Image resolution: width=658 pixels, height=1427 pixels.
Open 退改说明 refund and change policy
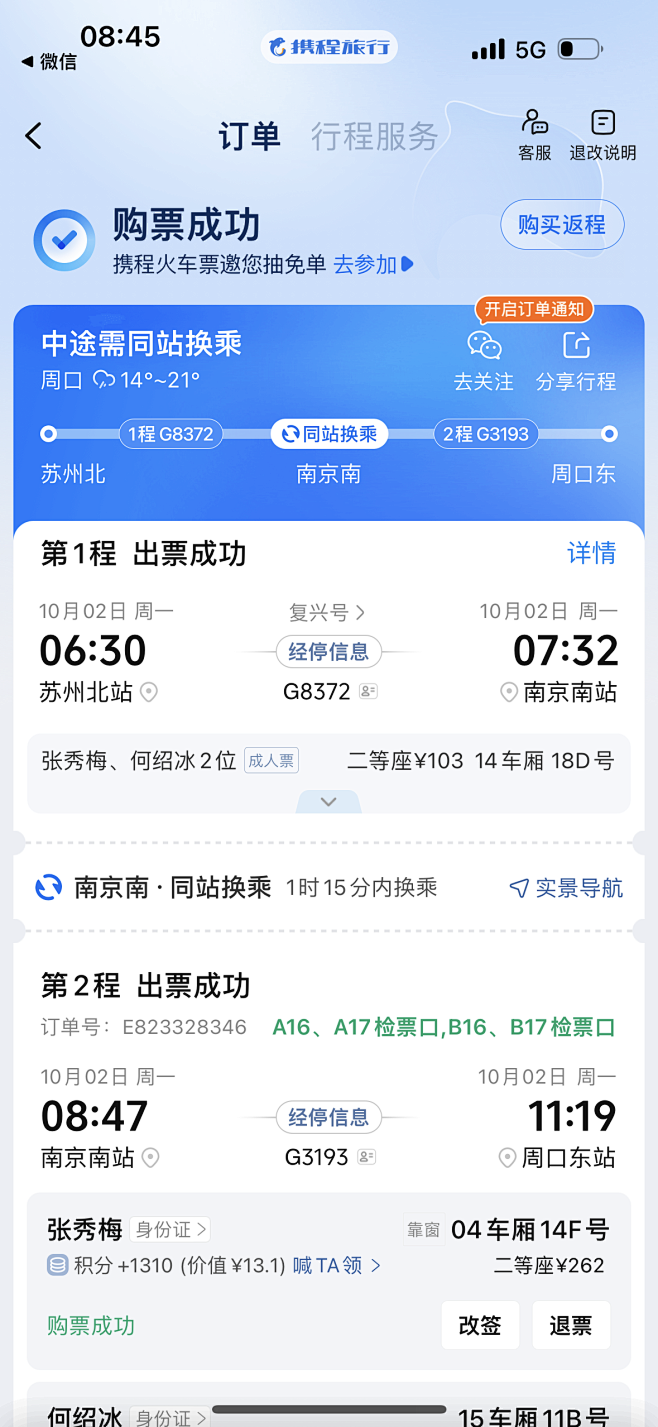click(x=603, y=135)
